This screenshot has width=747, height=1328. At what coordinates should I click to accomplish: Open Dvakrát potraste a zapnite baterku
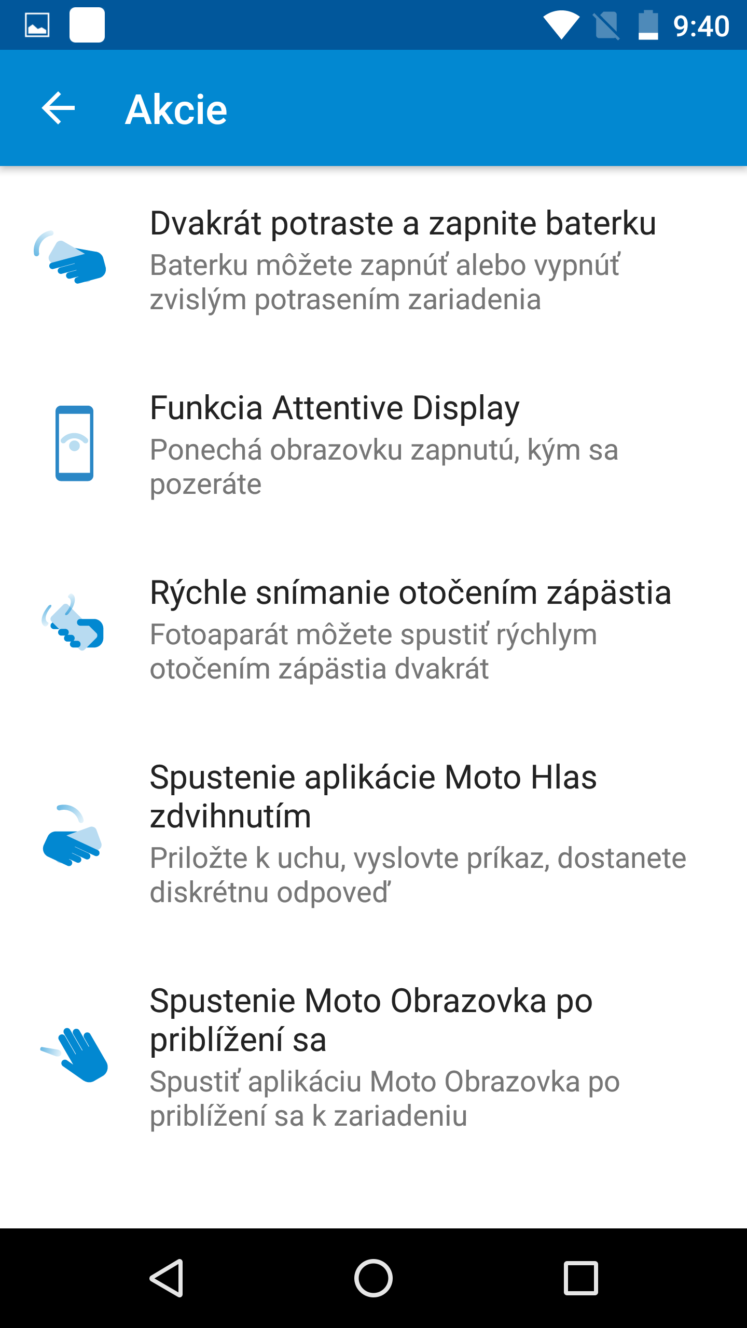(x=373, y=259)
